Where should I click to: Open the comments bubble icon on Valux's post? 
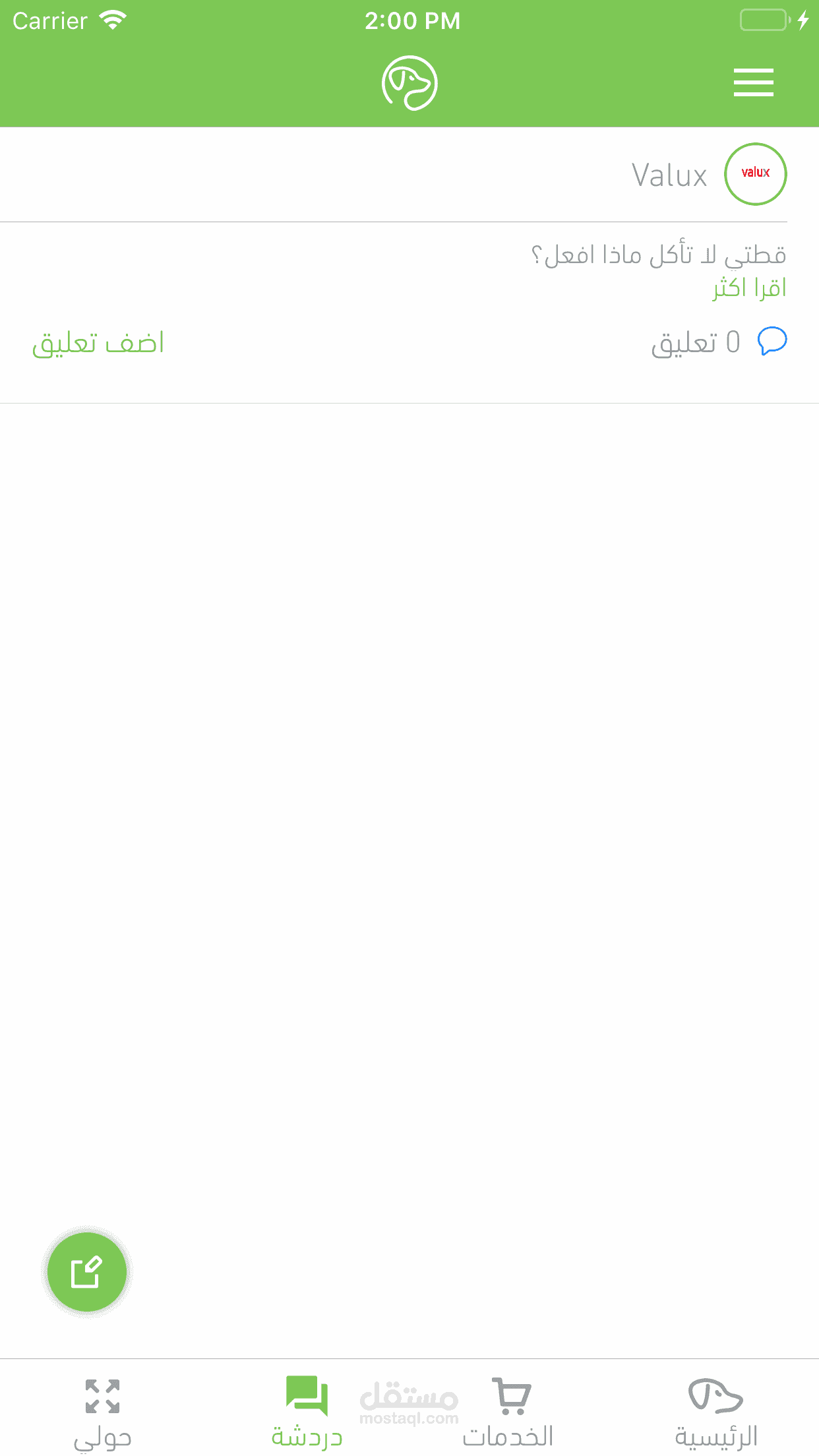pyautogui.click(x=772, y=341)
